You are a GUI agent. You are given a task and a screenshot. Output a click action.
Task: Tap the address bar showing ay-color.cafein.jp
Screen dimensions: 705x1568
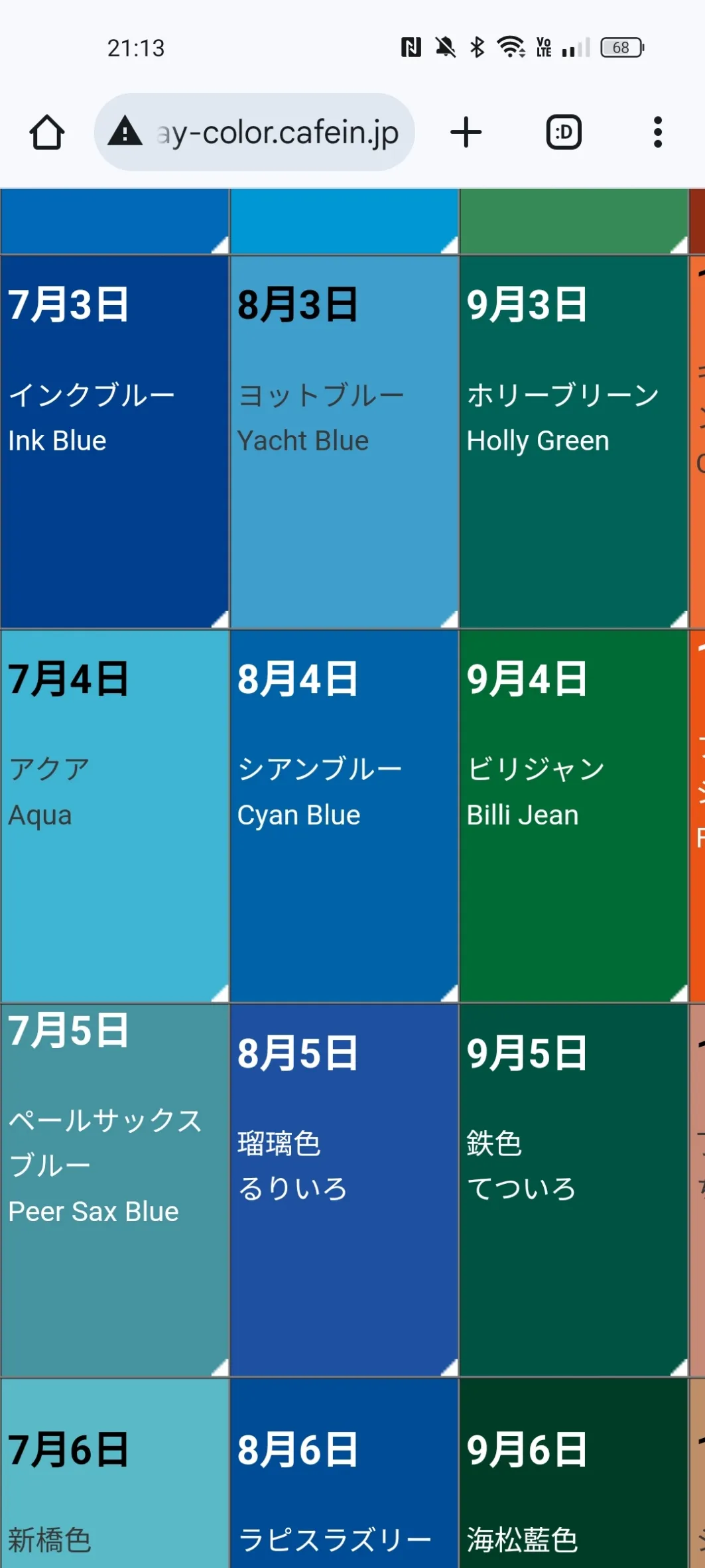tap(255, 132)
